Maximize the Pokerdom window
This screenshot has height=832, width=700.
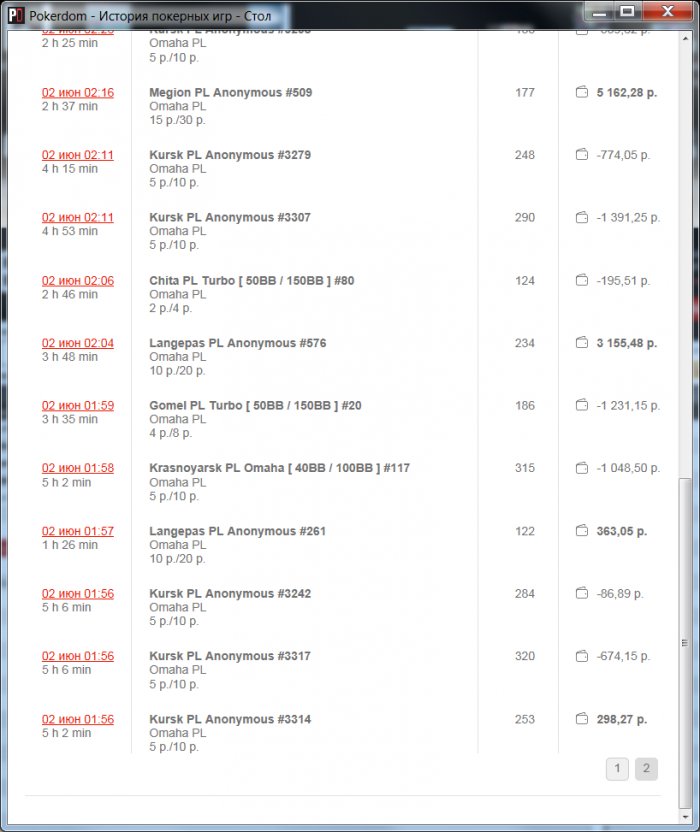(x=627, y=11)
